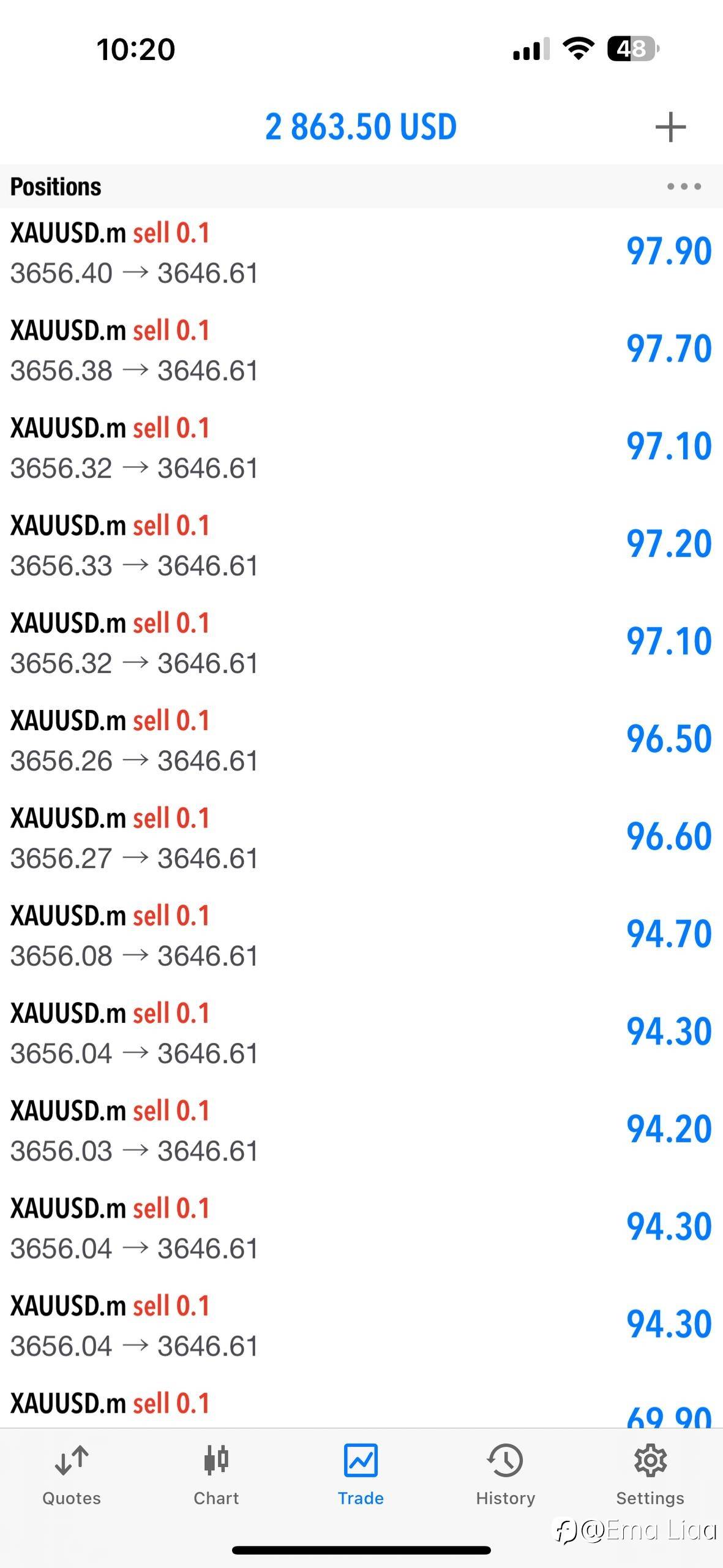The width and height of the screenshot is (723, 1568).
Task: Open the position with 97.90 profit
Action: pyautogui.click(x=361, y=253)
